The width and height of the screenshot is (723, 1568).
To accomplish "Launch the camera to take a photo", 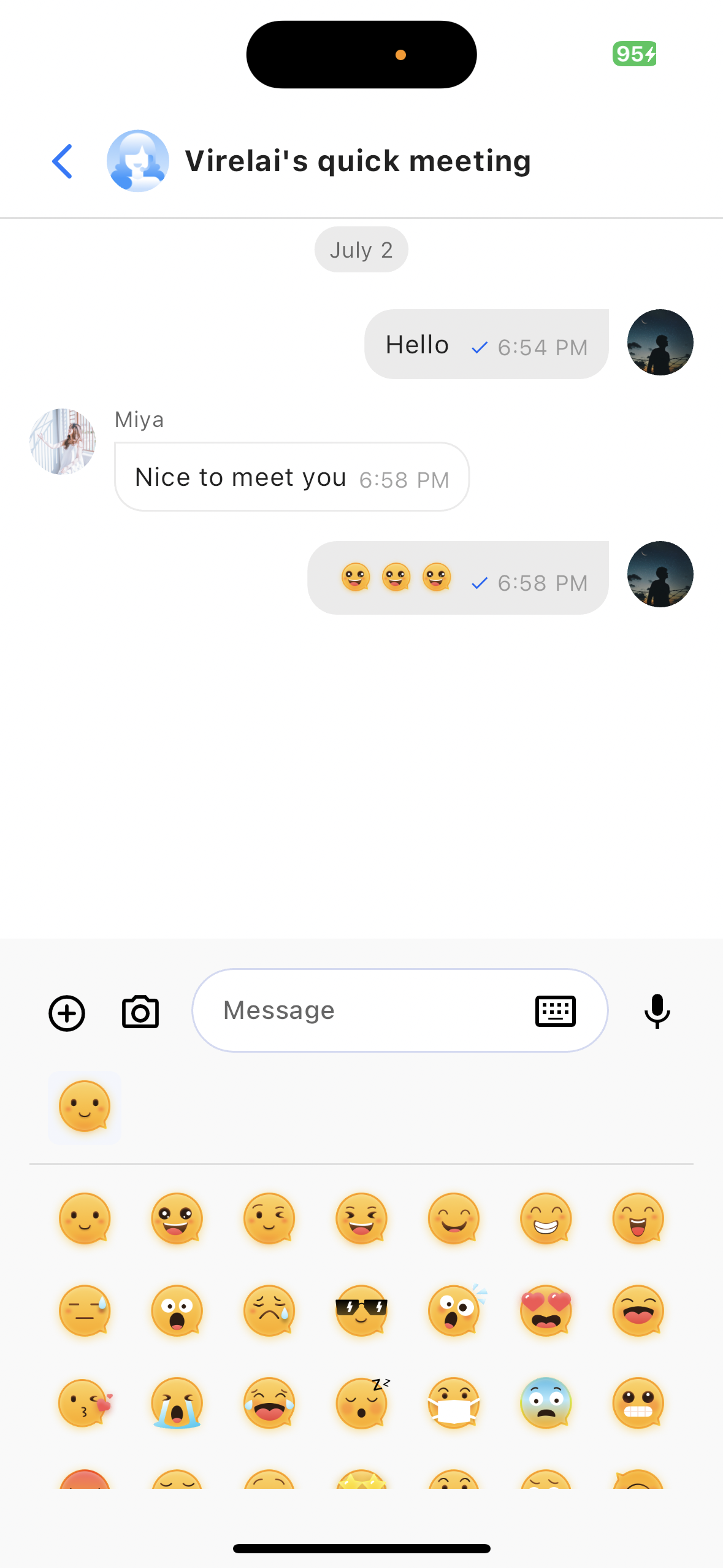I will pos(140,1012).
